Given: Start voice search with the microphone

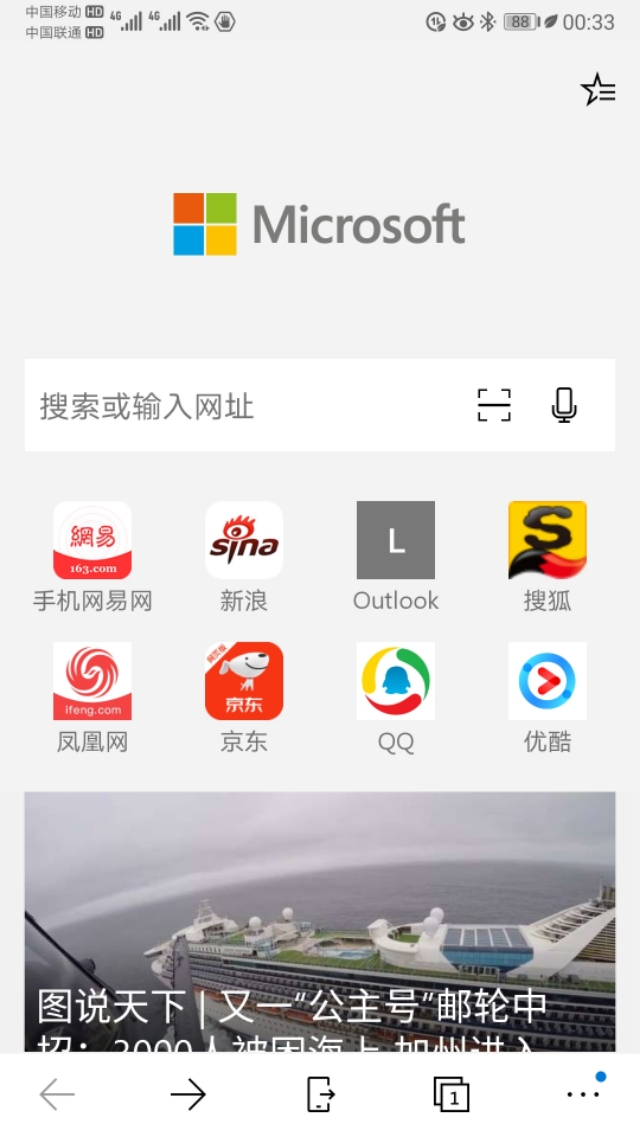Looking at the screenshot, I should (564, 405).
